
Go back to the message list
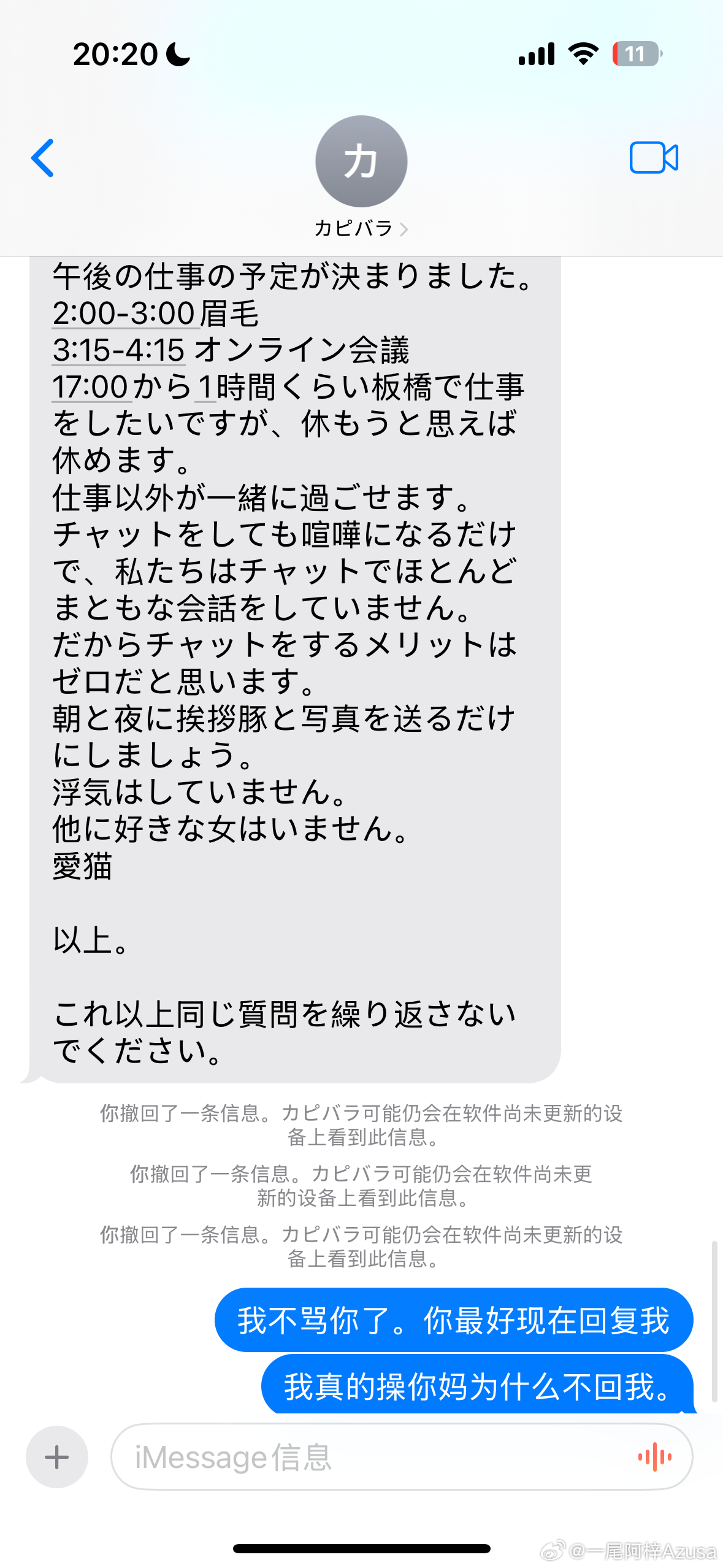(x=43, y=158)
